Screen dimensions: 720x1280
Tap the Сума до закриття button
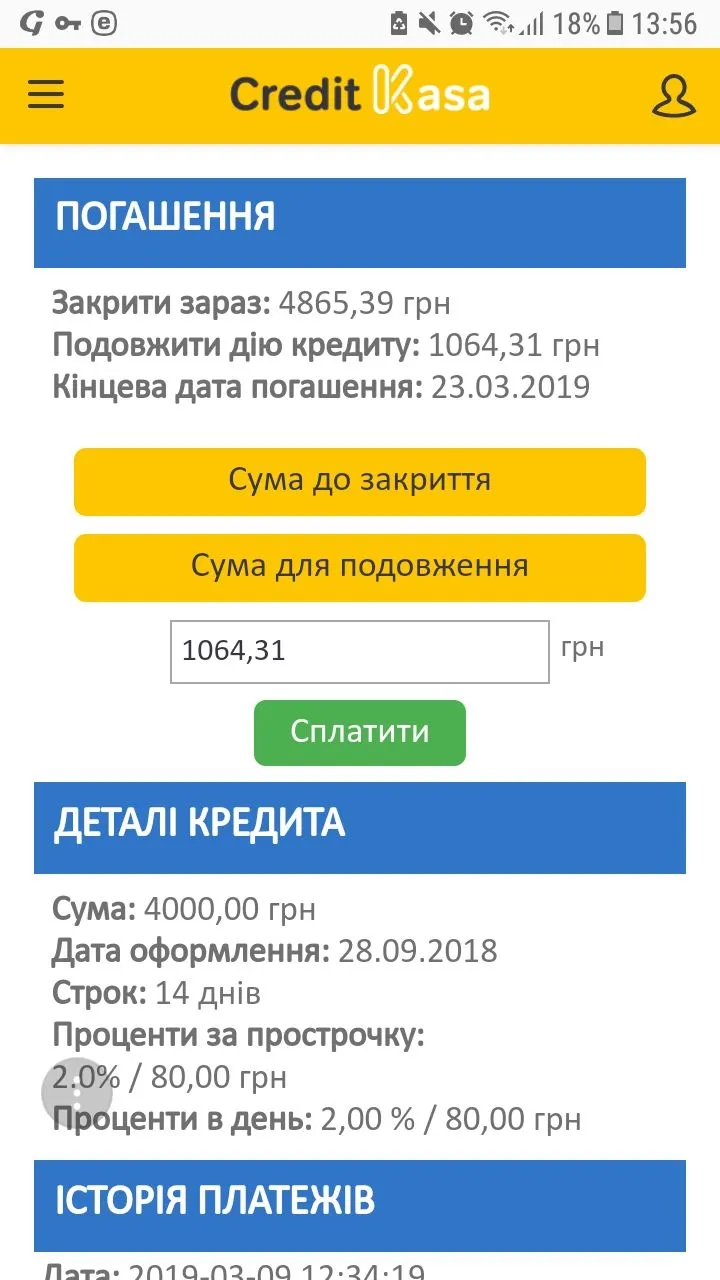[360, 481]
